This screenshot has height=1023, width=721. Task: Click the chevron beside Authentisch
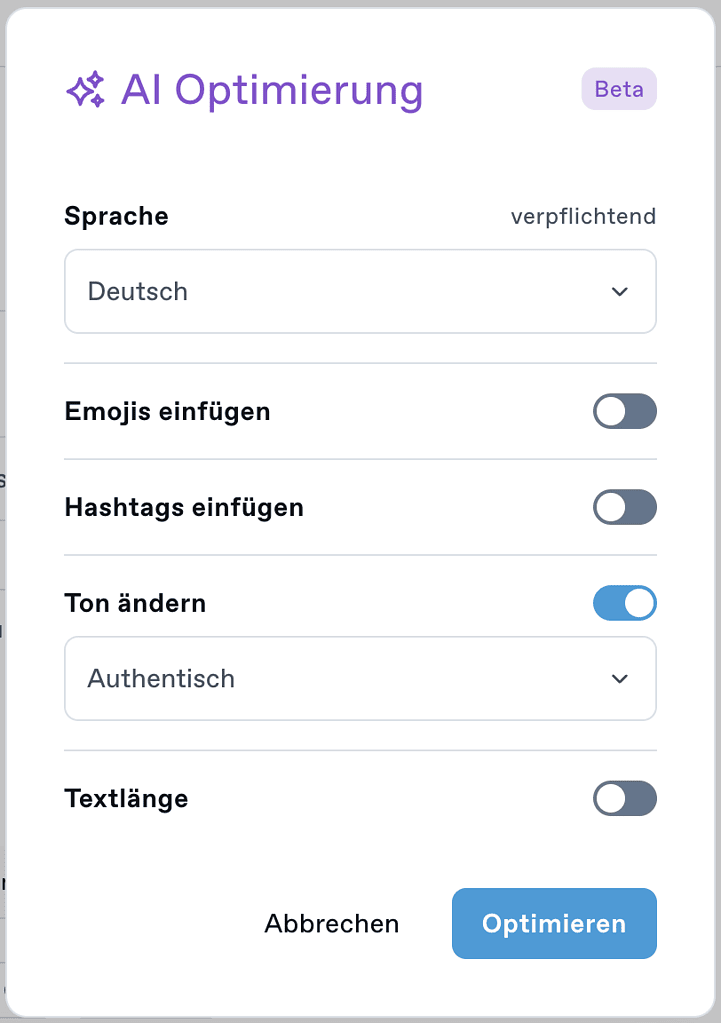click(619, 678)
